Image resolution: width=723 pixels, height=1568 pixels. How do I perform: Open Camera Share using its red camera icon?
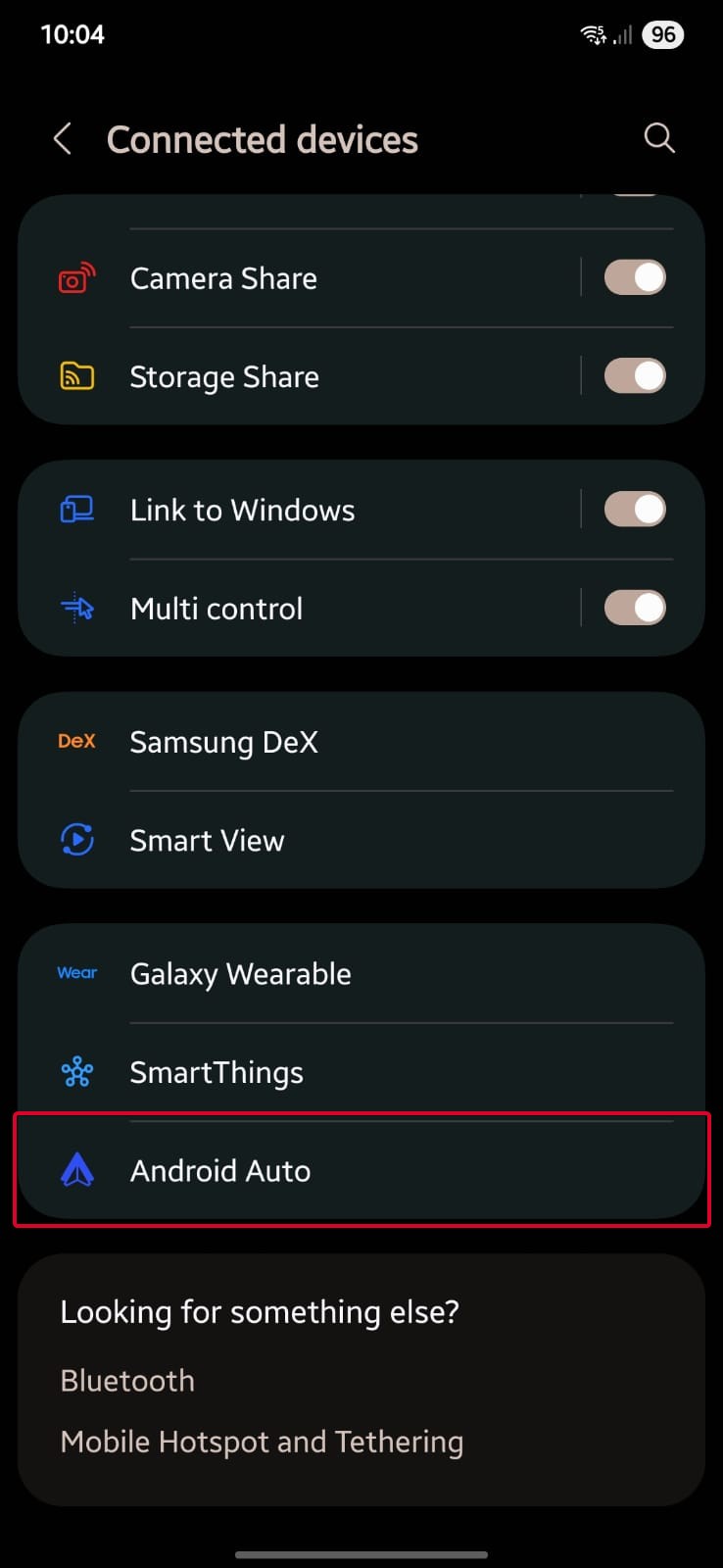coord(76,277)
